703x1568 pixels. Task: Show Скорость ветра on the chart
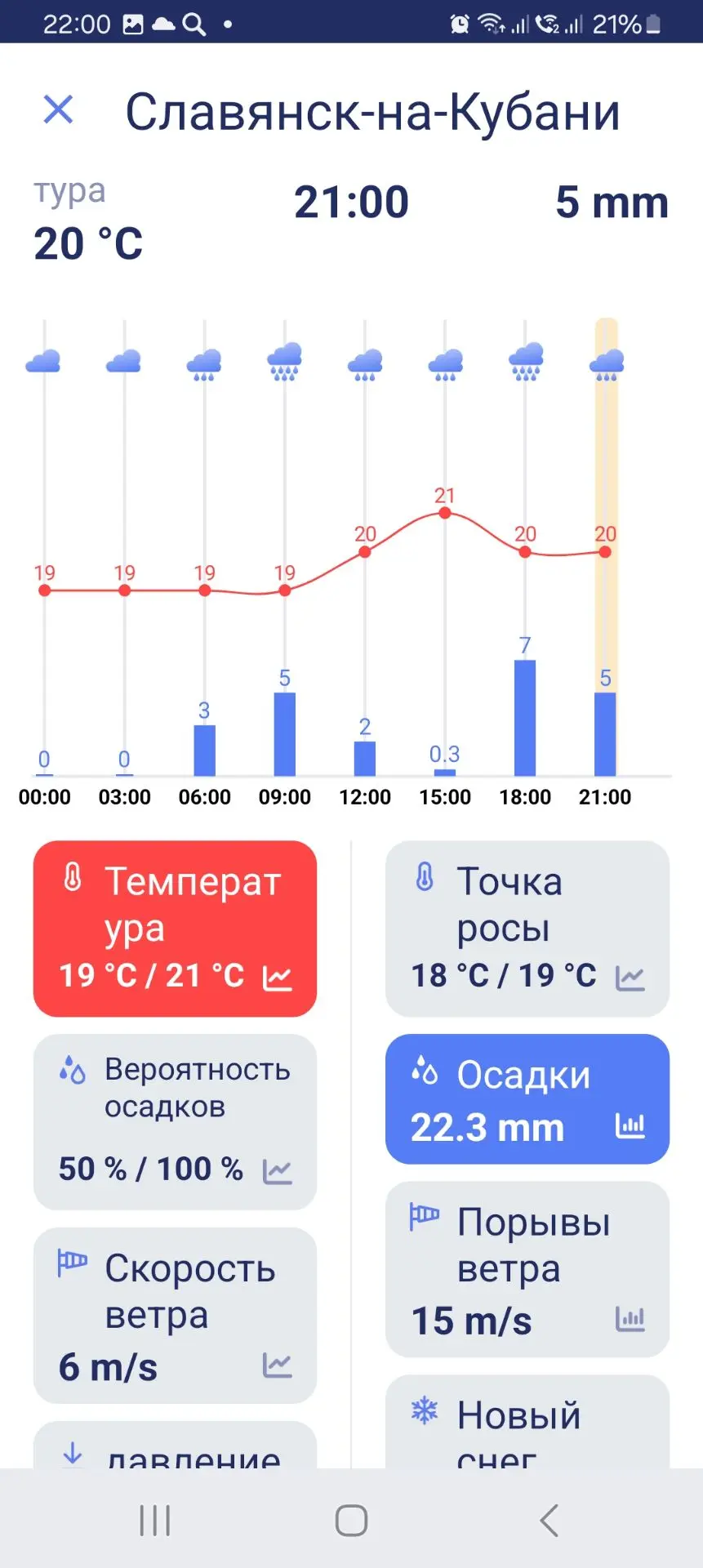(x=175, y=1316)
